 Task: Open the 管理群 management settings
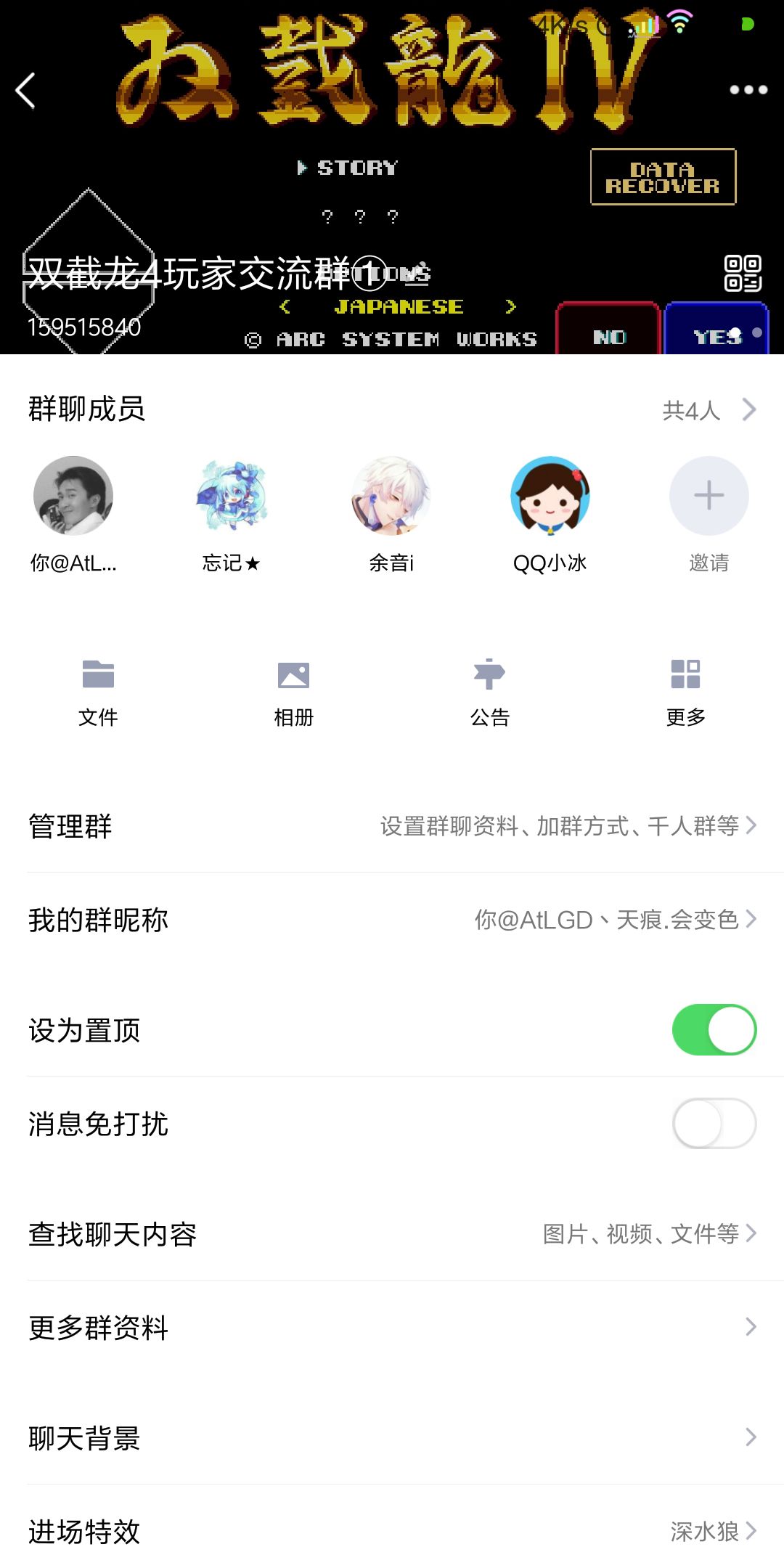pyautogui.click(x=392, y=825)
